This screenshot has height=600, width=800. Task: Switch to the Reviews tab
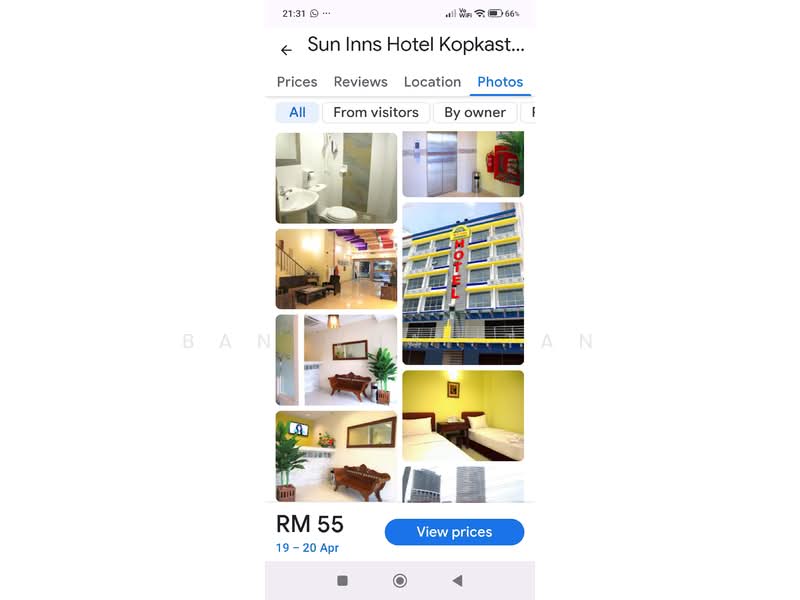[360, 82]
